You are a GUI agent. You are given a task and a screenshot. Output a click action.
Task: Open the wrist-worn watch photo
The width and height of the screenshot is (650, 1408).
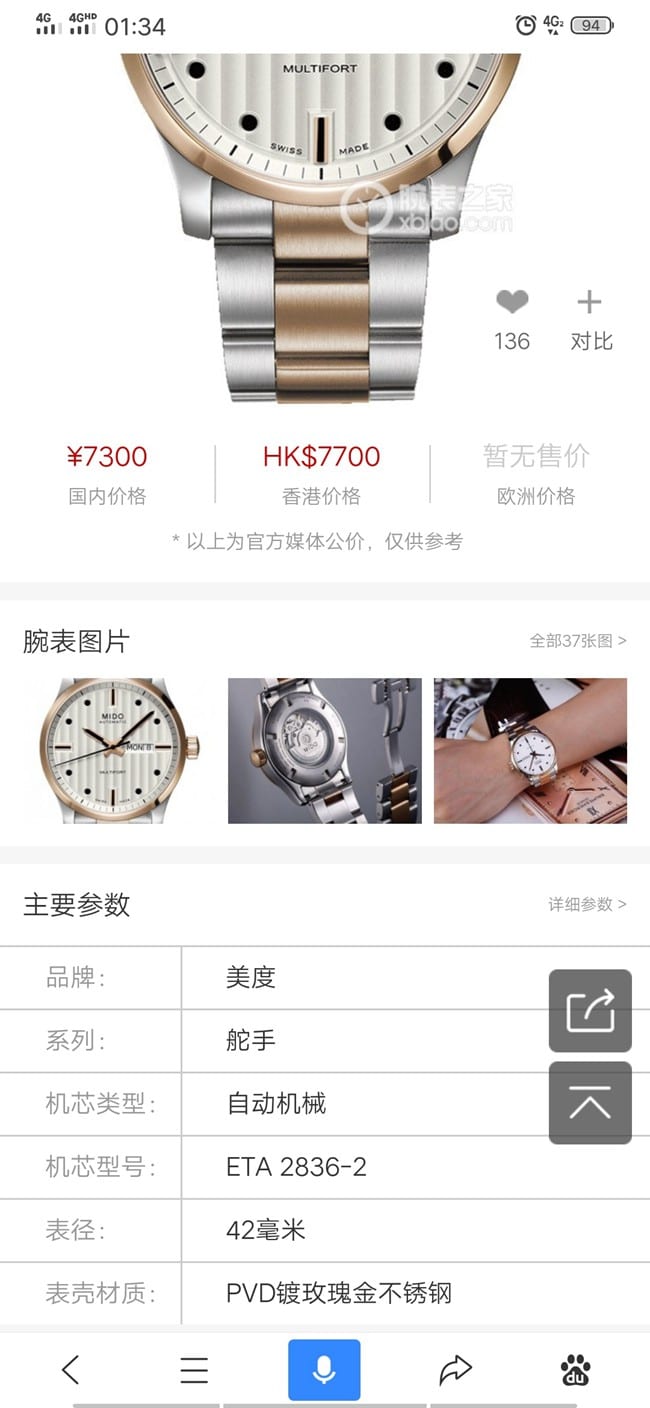[x=530, y=751]
